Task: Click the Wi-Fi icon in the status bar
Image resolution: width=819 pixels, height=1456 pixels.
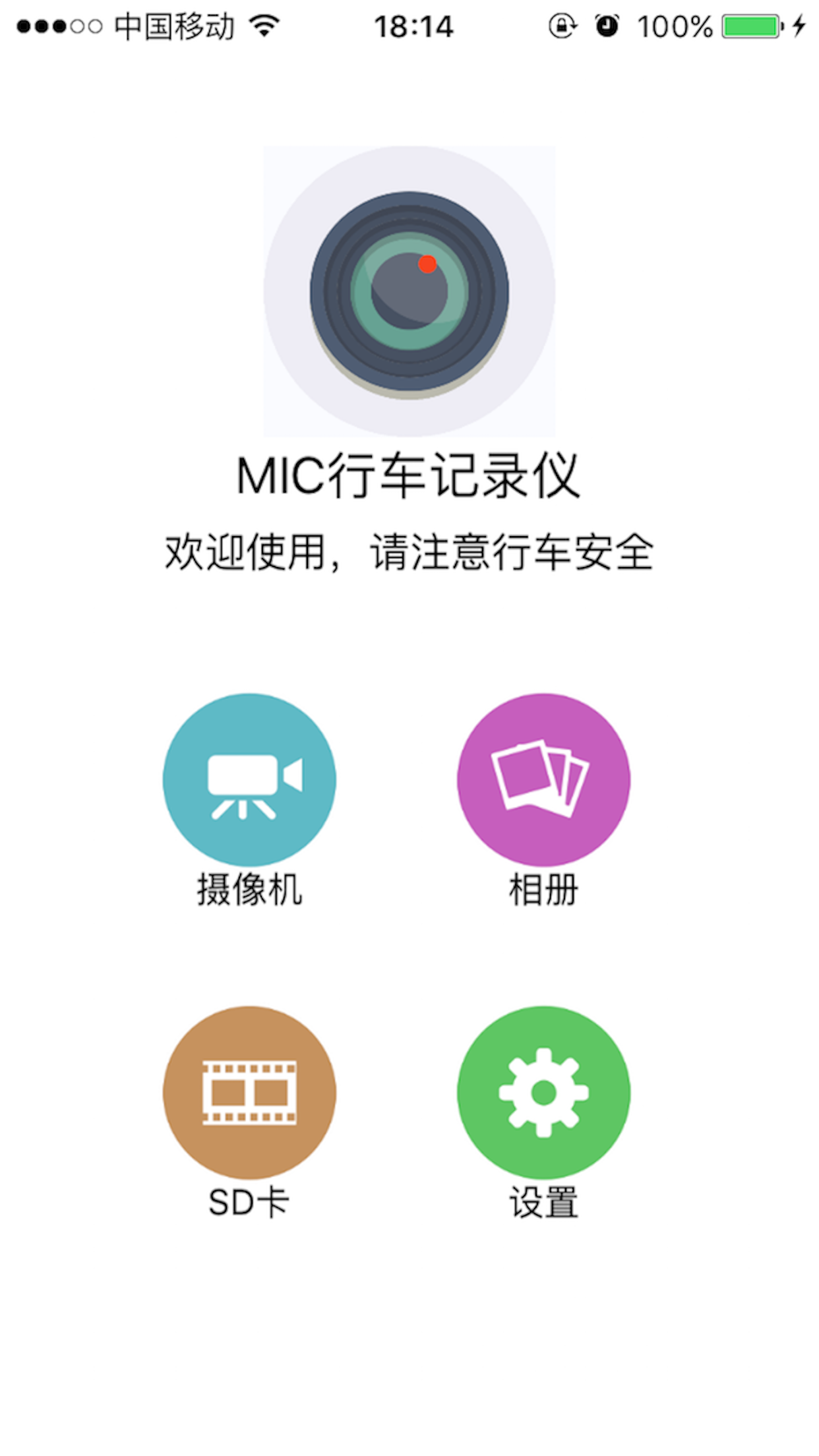Action: (x=263, y=26)
